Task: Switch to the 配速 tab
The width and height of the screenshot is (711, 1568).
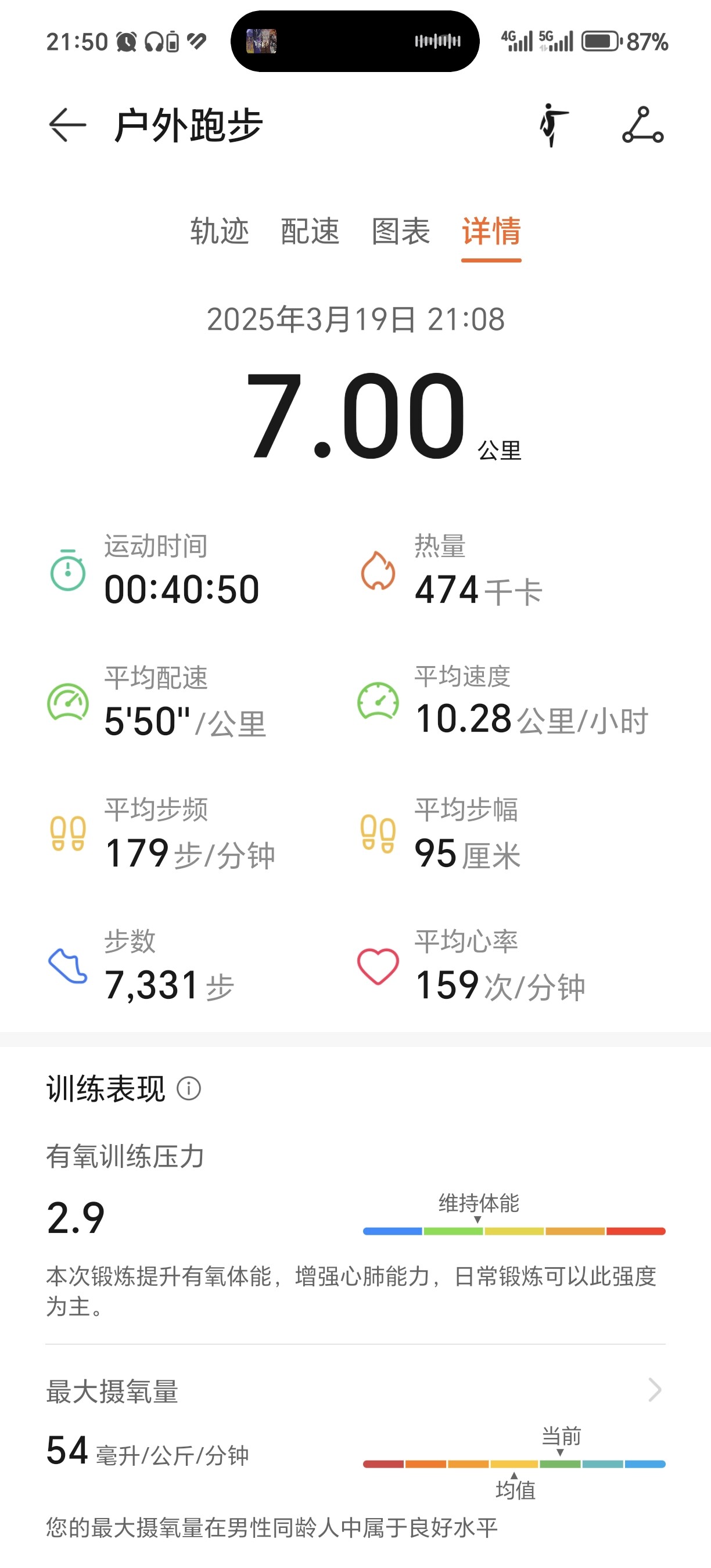Action: [x=310, y=231]
